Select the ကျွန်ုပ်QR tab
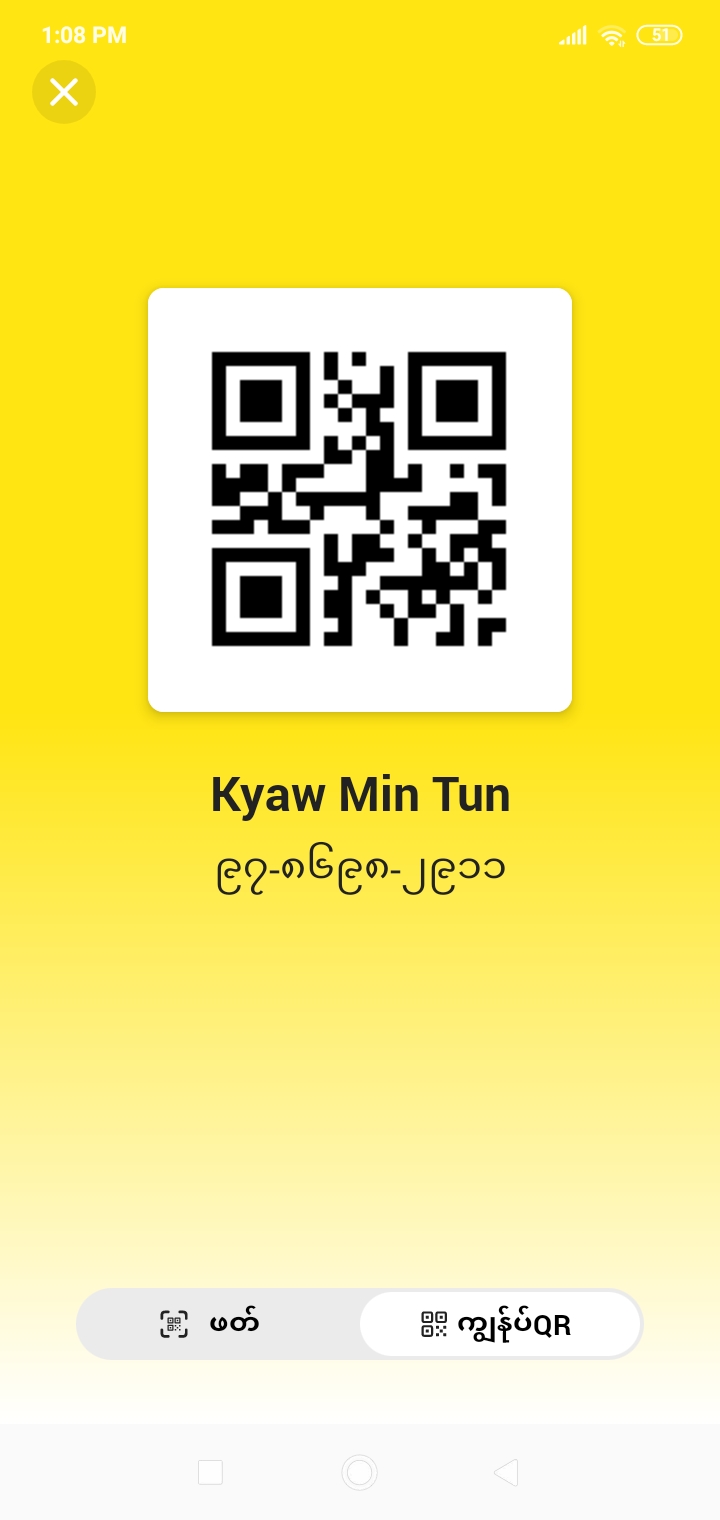The height and width of the screenshot is (1520, 720). click(x=499, y=1324)
